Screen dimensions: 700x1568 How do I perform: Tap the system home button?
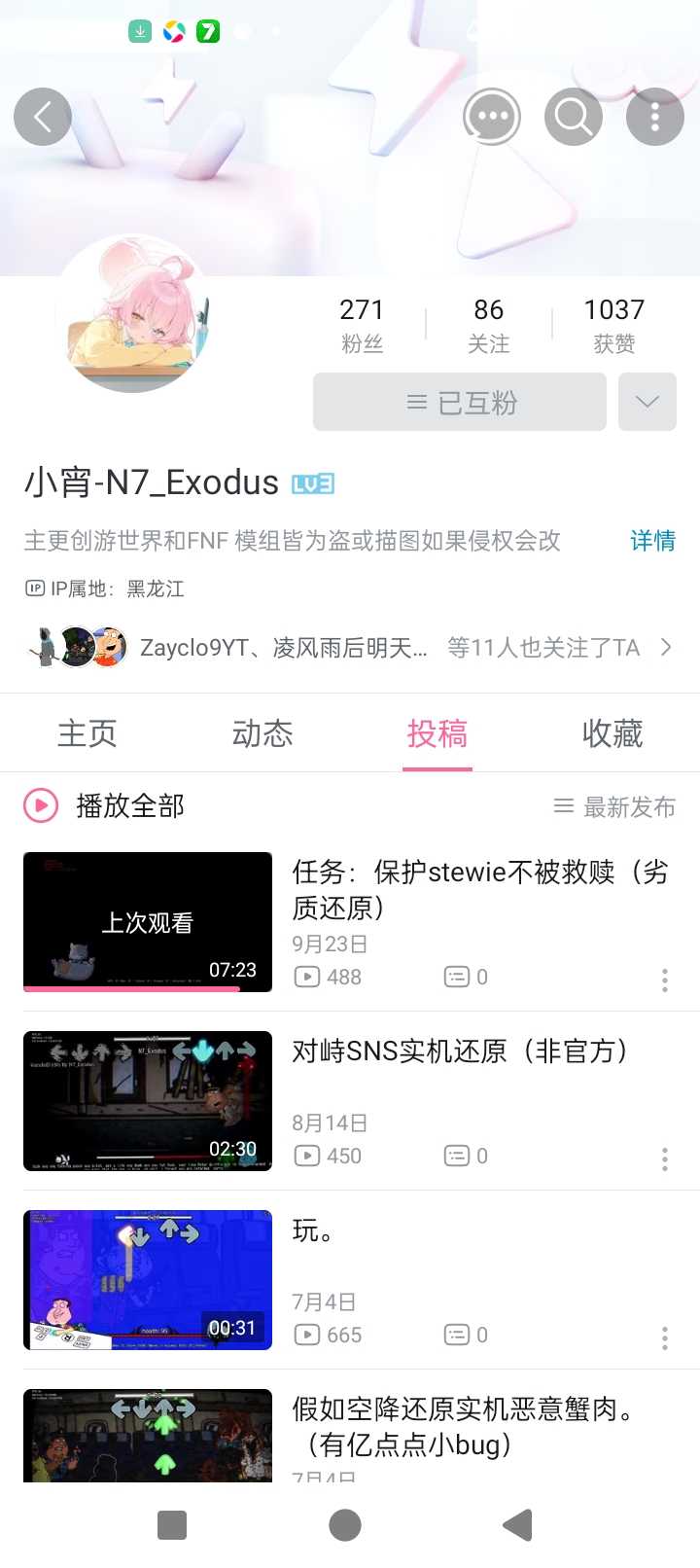[345, 1525]
